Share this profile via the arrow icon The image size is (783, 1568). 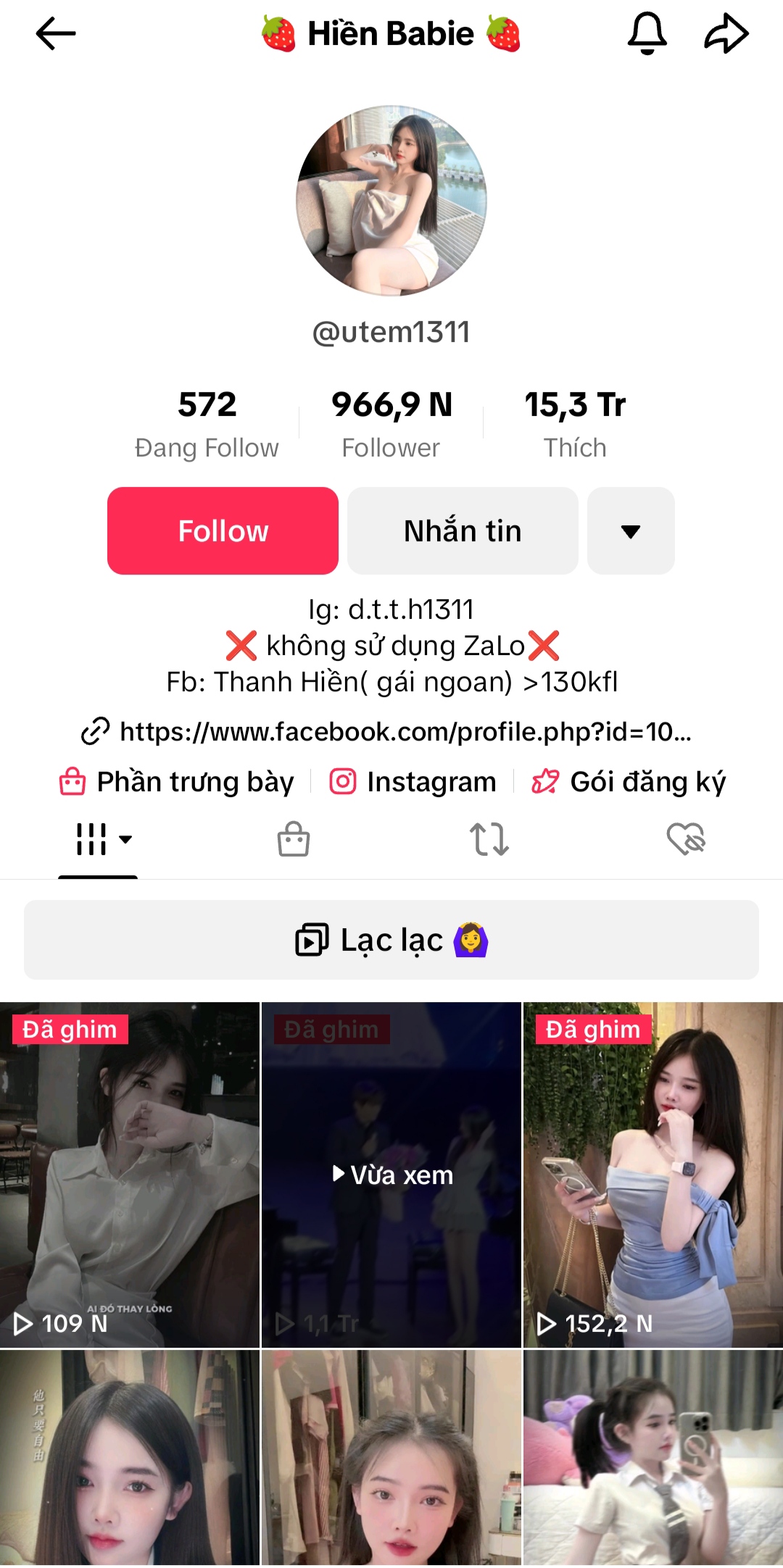pos(726,34)
